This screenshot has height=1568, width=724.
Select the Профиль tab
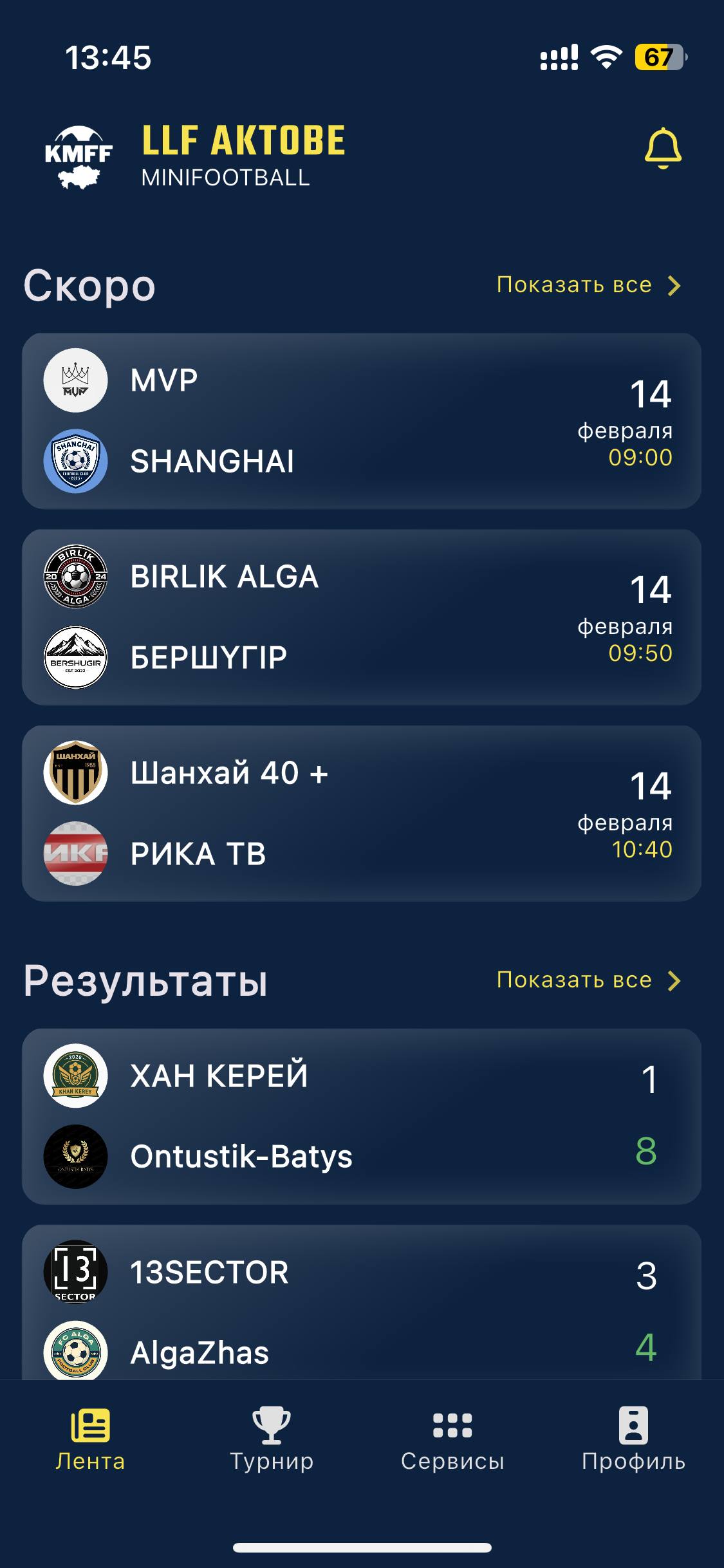point(633,1440)
